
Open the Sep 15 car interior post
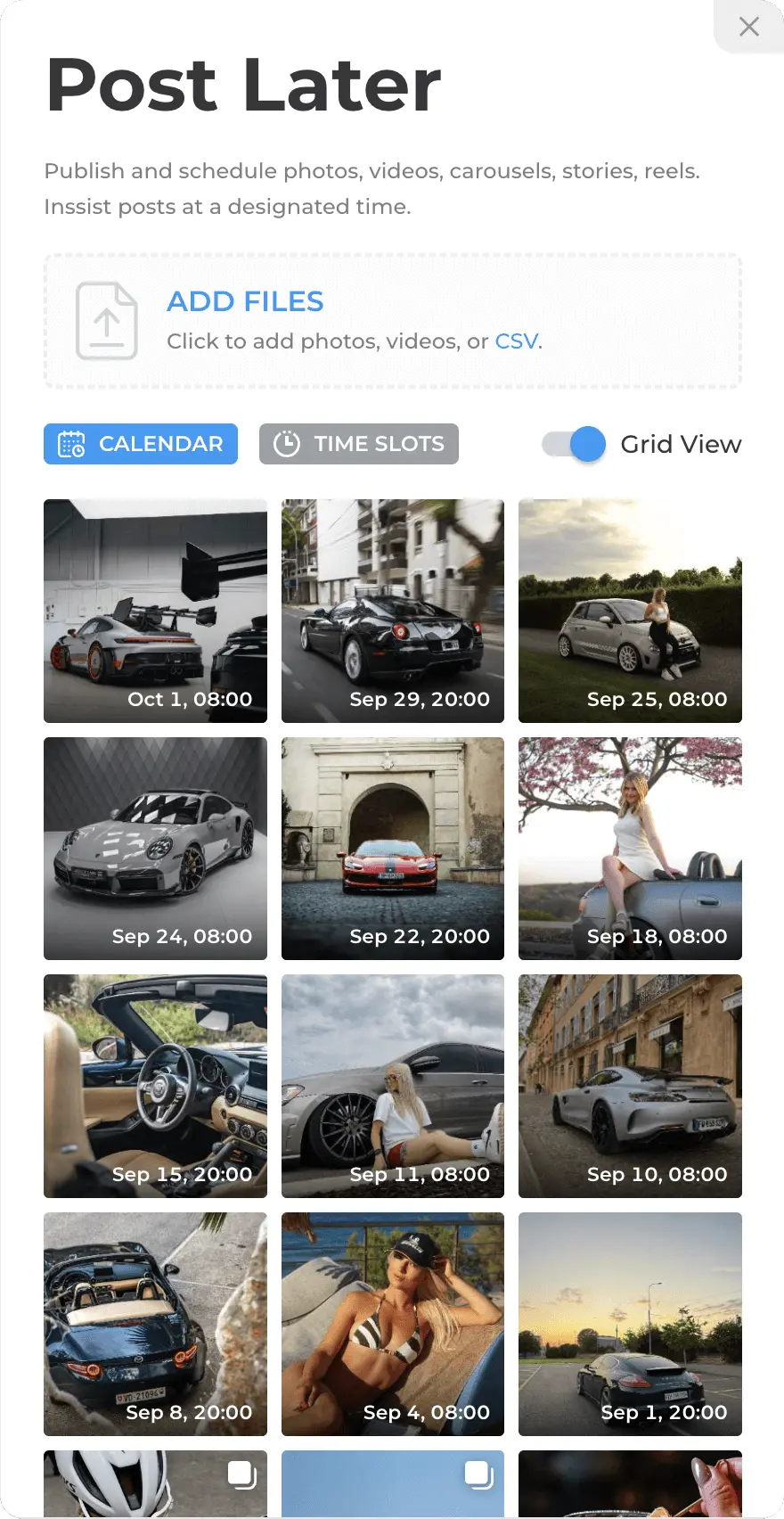(x=154, y=1086)
